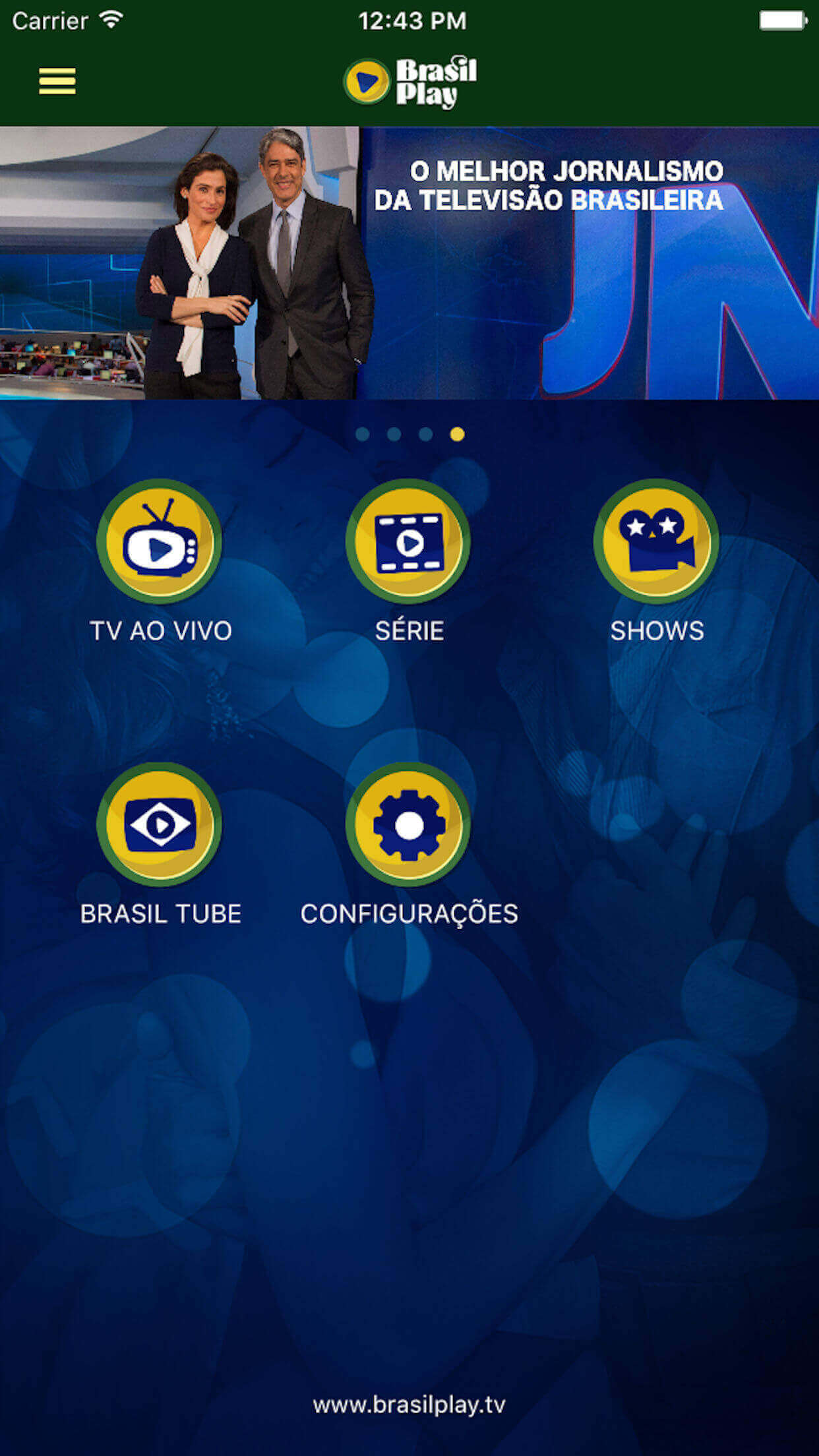Open the jornalismo promo banner
Screen dimensions: 819x1456
click(409, 263)
